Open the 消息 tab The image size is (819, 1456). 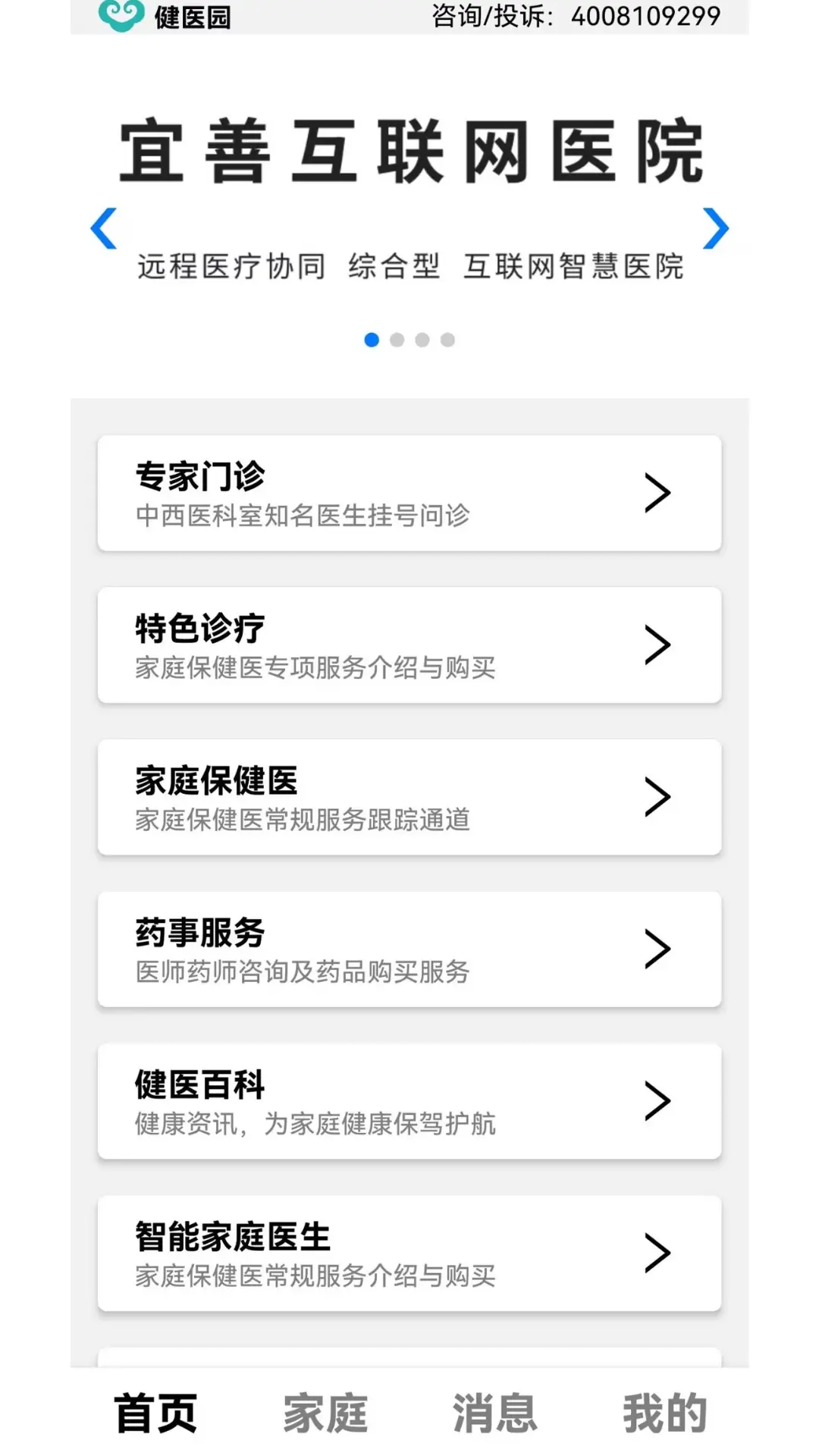[x=495, y=1414]
